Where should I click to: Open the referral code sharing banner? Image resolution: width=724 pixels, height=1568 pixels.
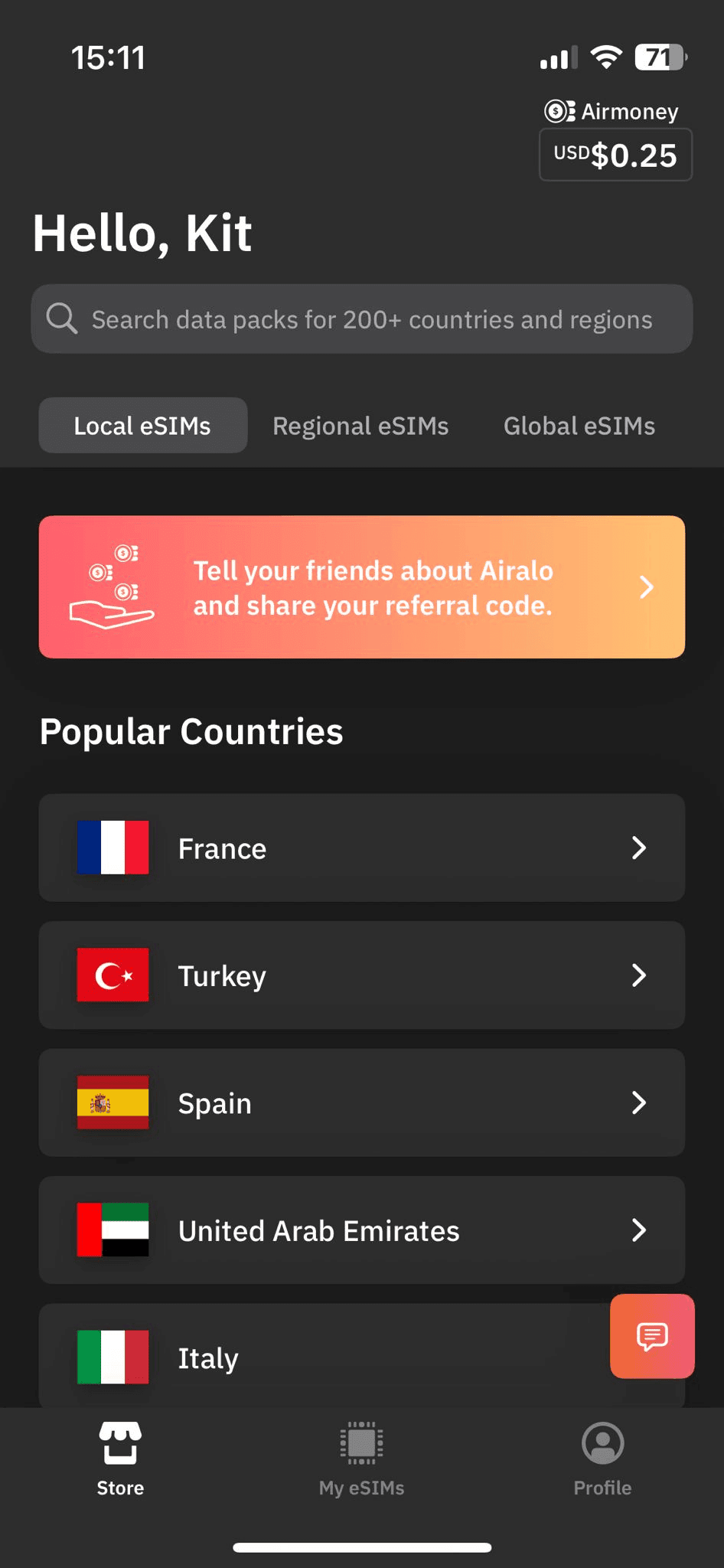362,587
